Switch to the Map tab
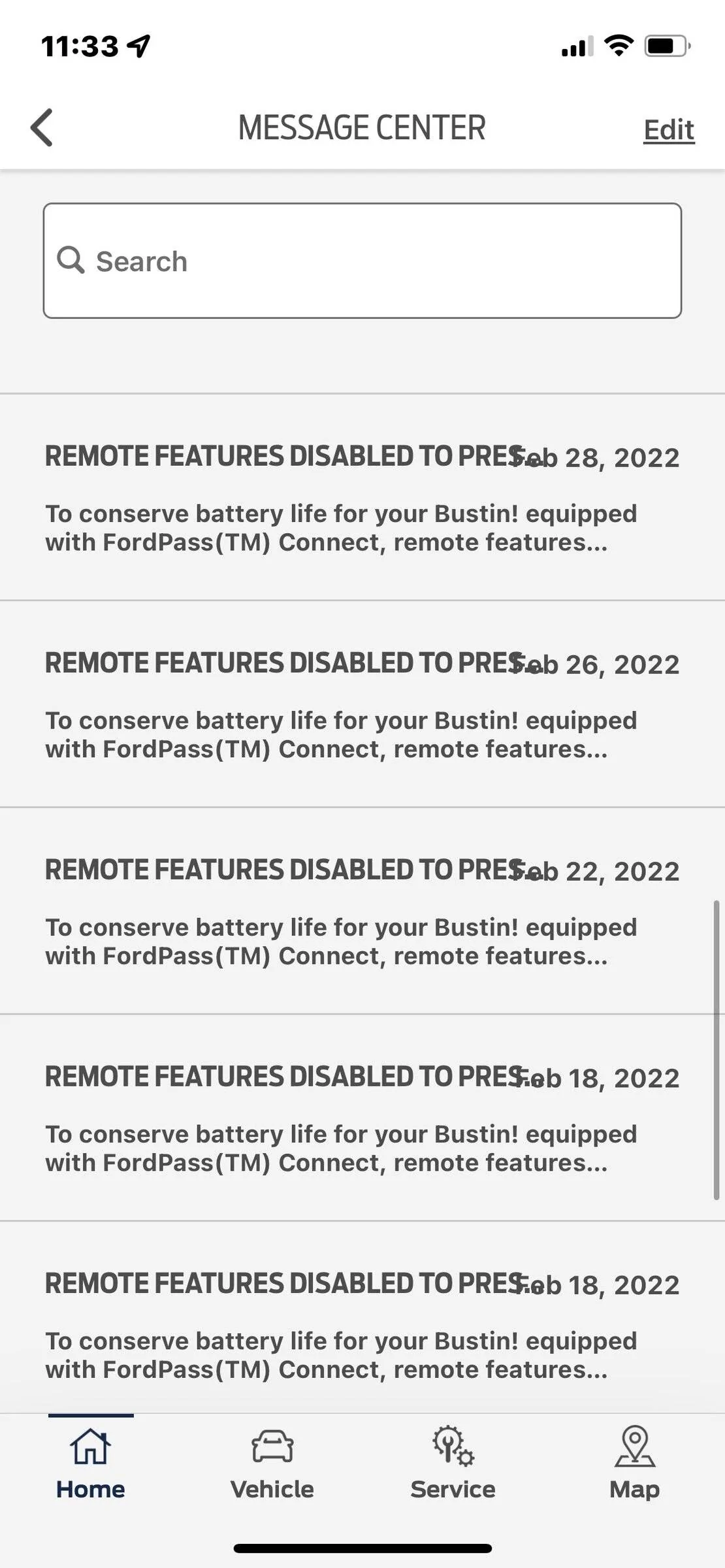This screenshot has width=725, height=1568. [634, 1463]
